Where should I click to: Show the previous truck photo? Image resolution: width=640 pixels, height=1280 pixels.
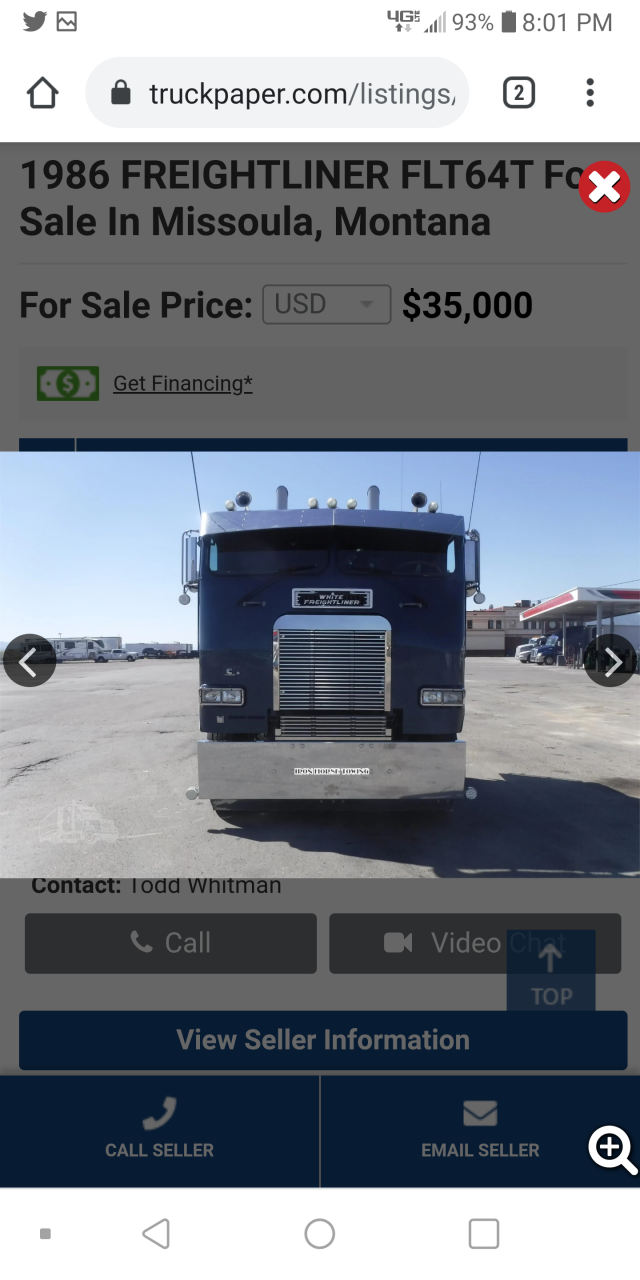click(29, 661)
